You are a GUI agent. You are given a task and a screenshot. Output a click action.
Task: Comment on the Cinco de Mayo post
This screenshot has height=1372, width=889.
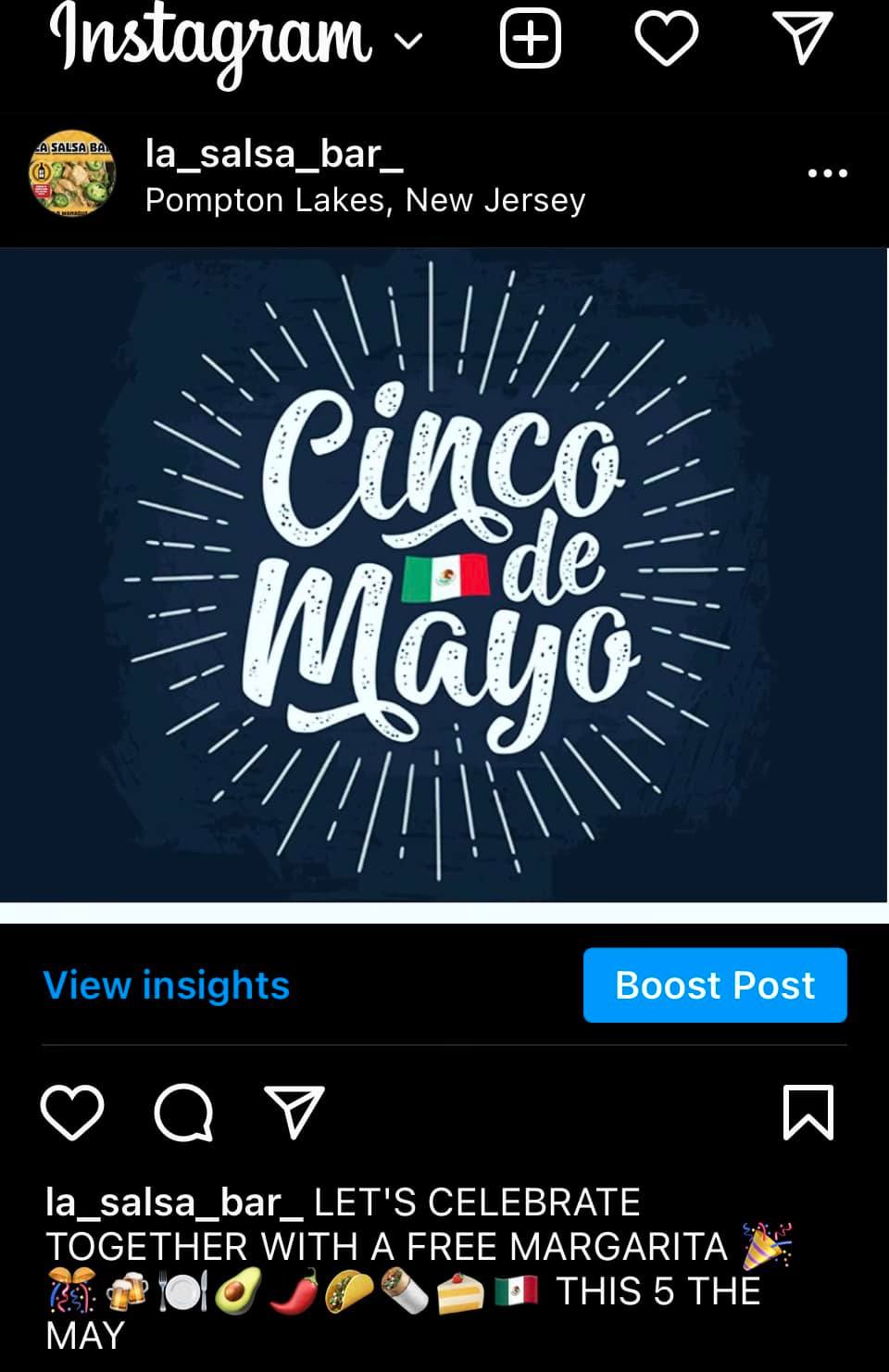tap(183, 1112)
